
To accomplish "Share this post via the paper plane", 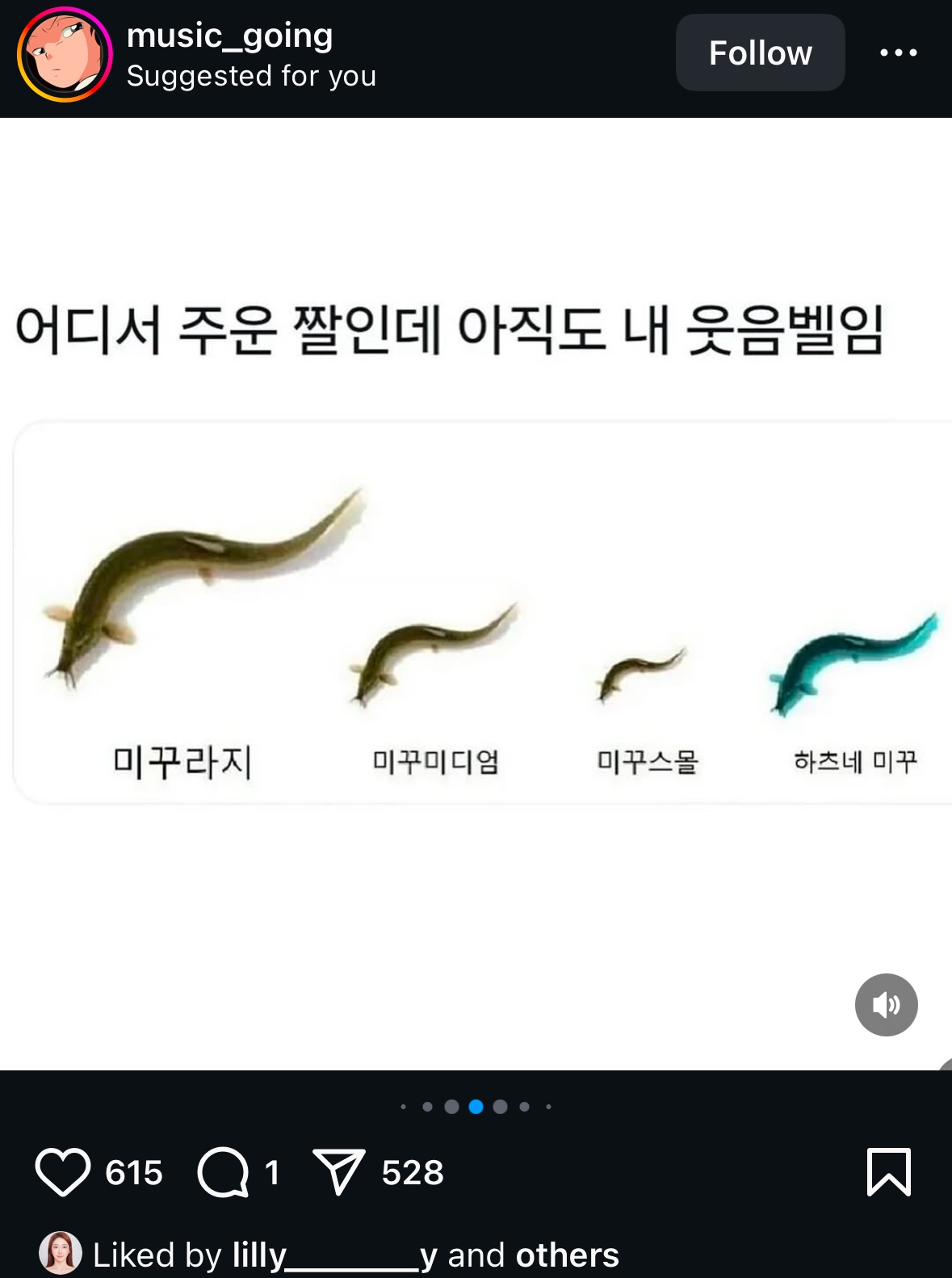I will (339, 1171).
